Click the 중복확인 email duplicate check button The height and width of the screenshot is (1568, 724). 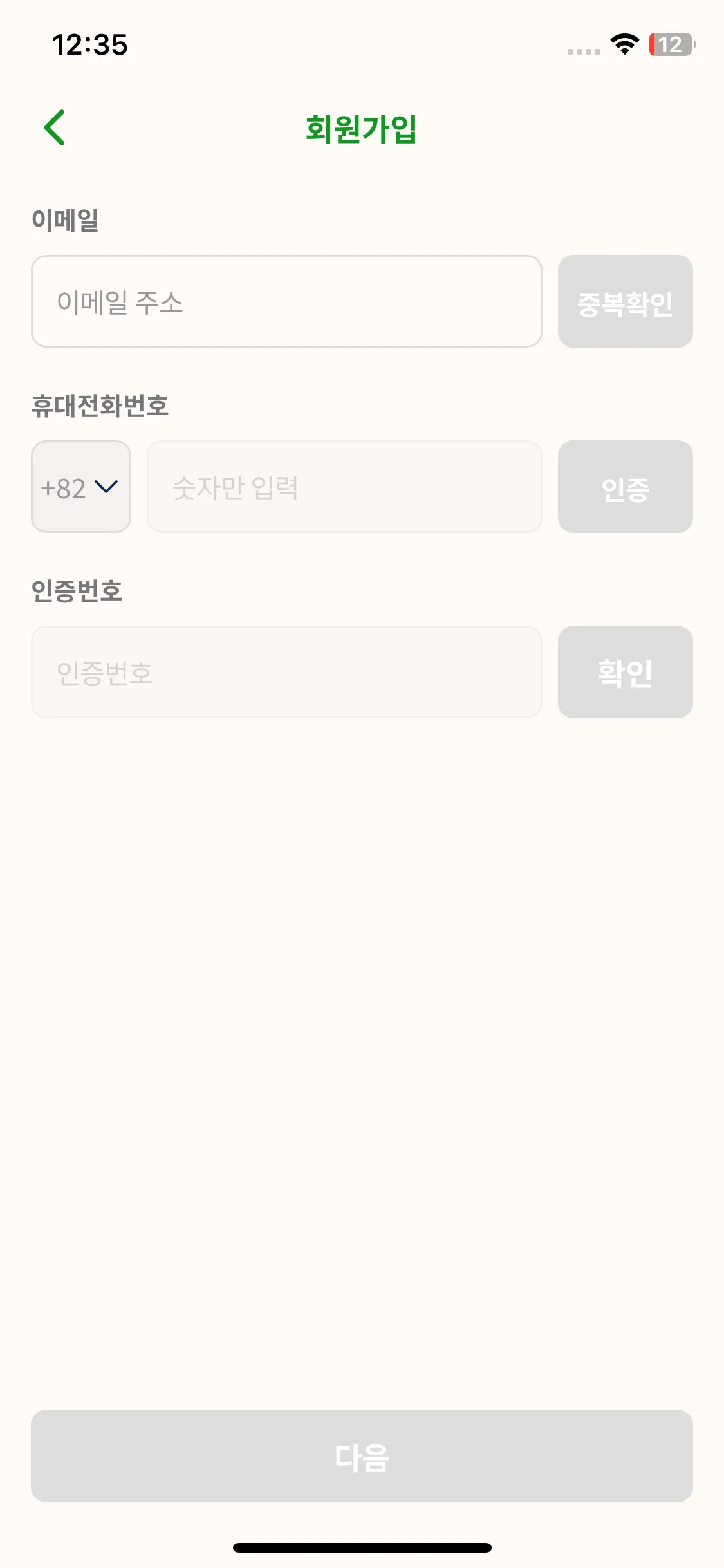click(625, 302)
